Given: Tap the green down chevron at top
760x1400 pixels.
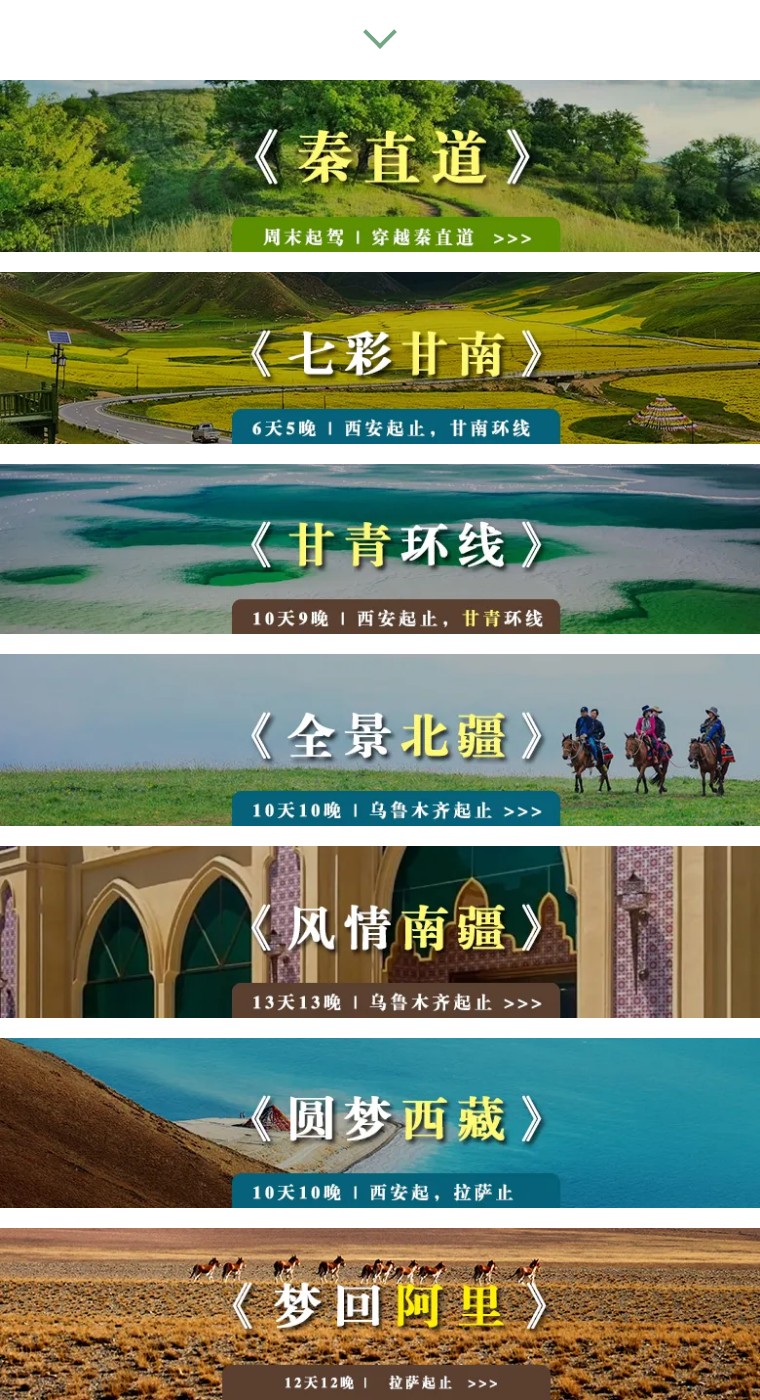Looking at the screenshot, I should 380,39.
